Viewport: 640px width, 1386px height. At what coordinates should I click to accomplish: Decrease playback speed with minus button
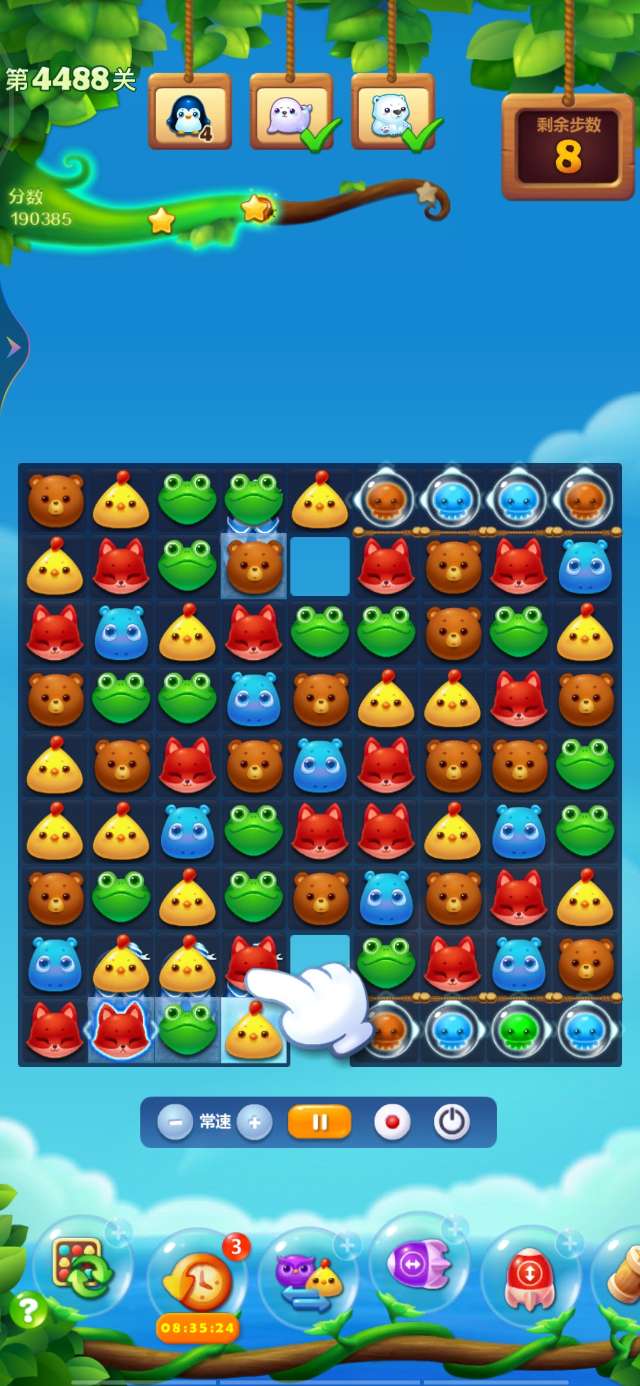click(174, 1122)
